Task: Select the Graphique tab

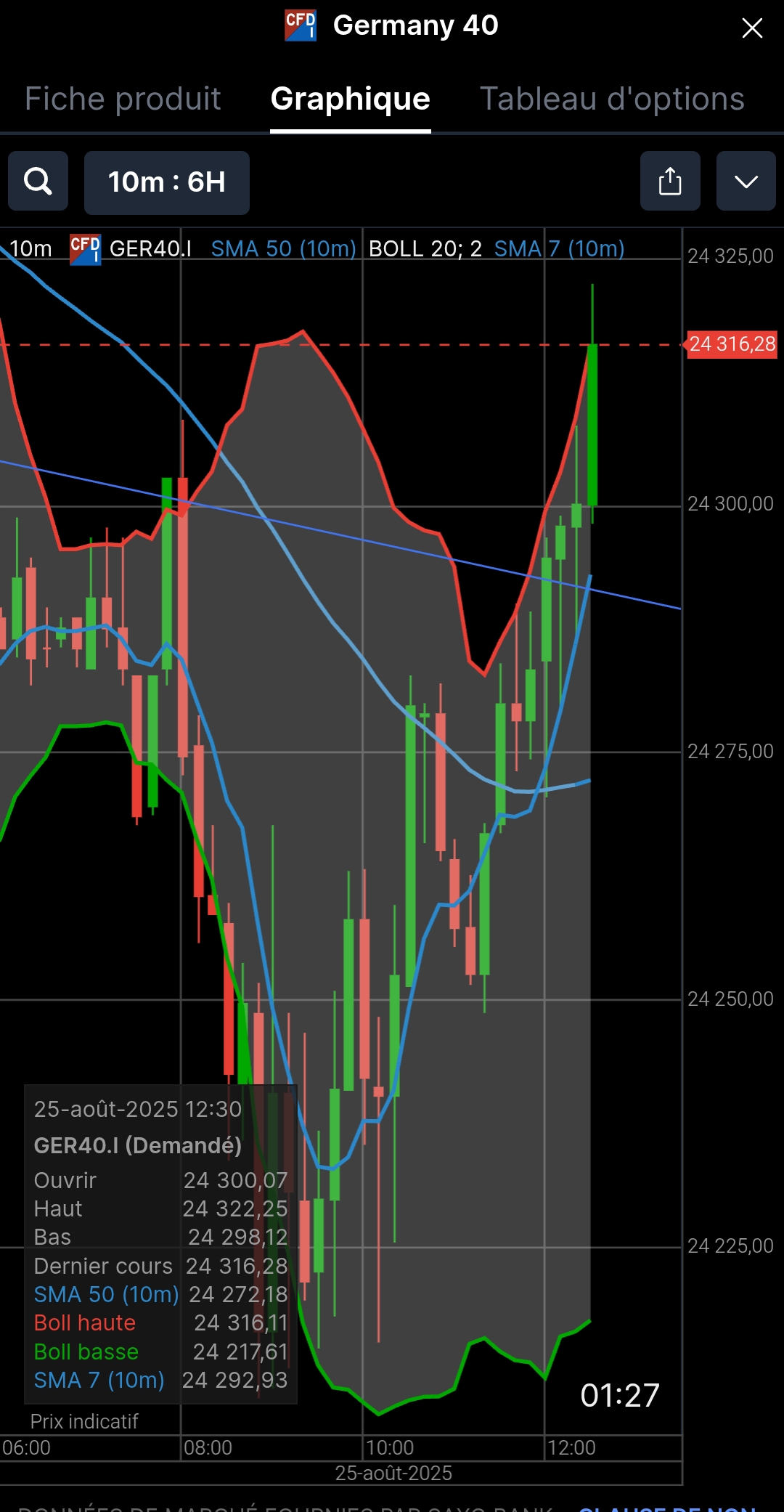Action: [350, 99]
